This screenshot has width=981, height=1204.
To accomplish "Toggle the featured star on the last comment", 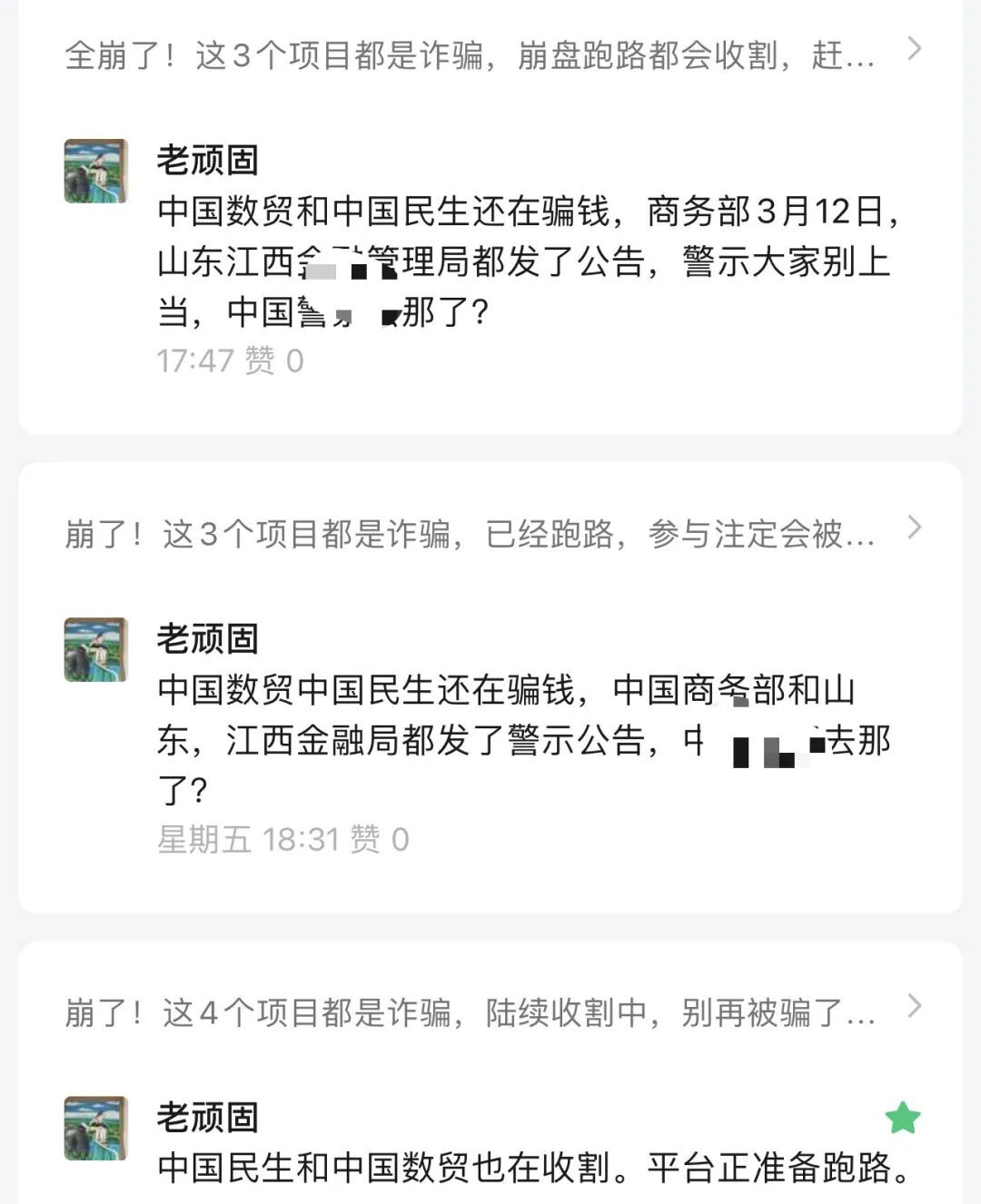I will 900,1115.
